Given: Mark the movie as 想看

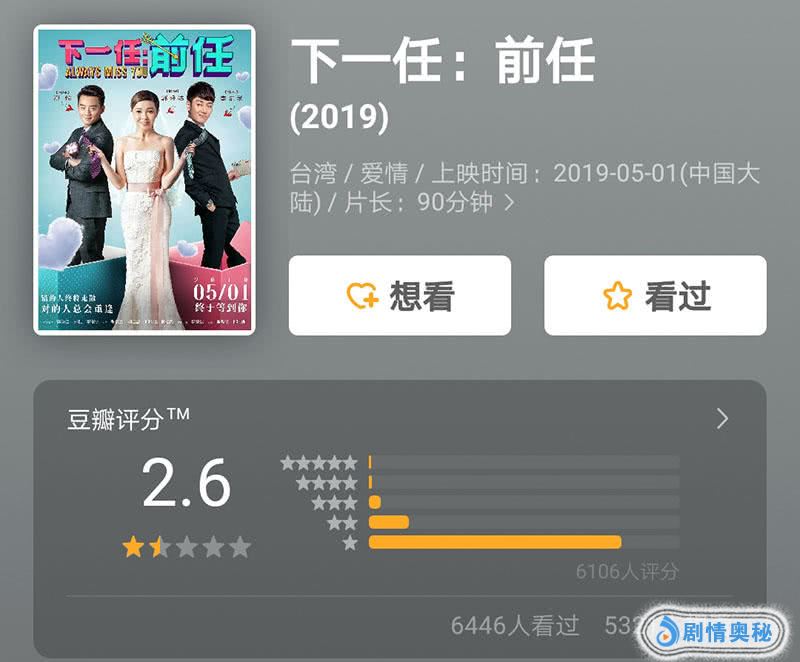Looking at the screenshot, I should point(400,296).
